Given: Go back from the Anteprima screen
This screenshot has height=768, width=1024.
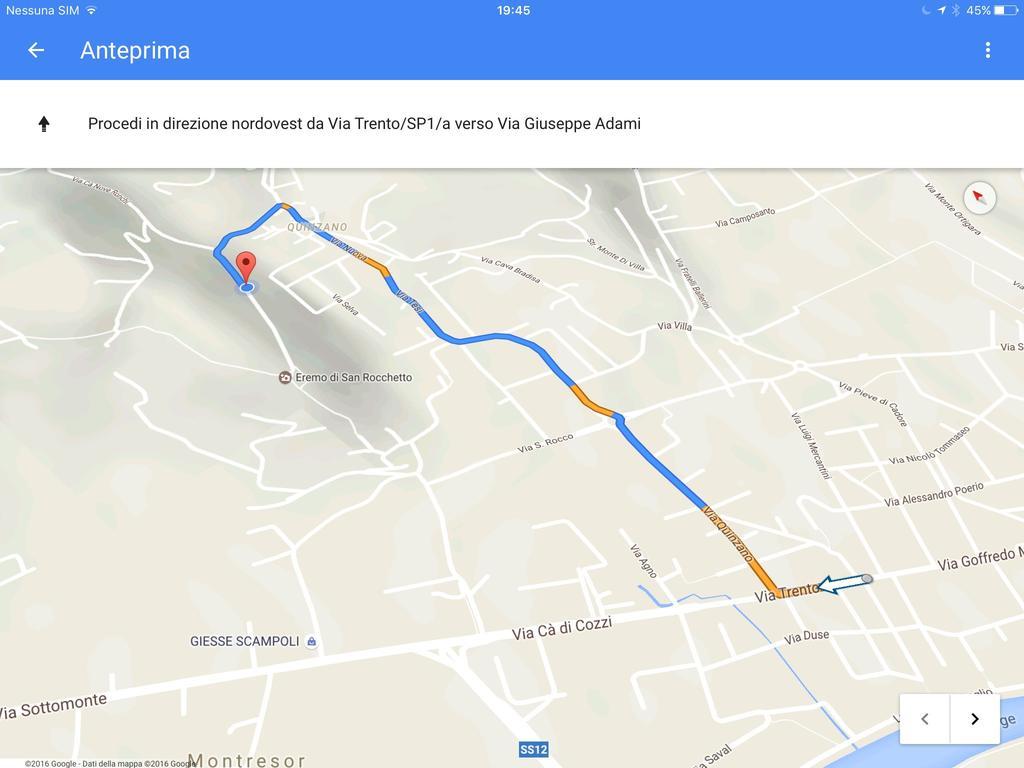Looking at the screenshot, I should tap(36, 50).
